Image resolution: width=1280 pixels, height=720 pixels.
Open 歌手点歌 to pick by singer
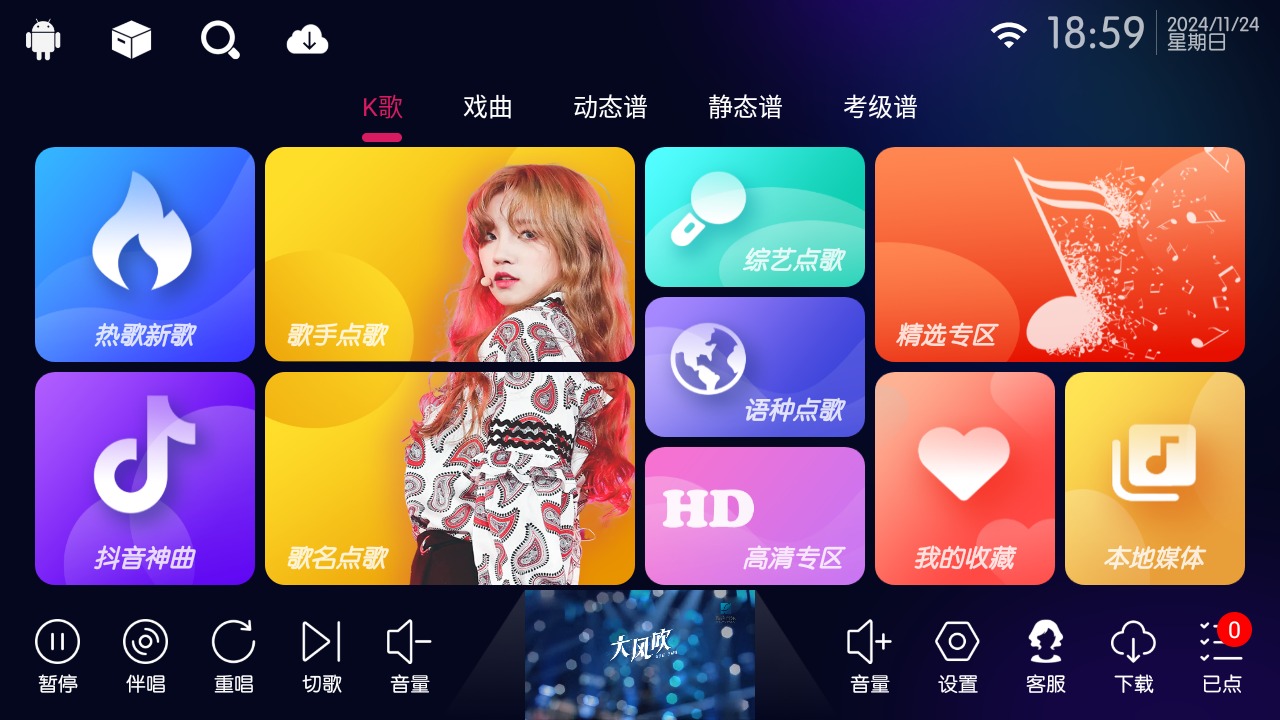(449, 254)
